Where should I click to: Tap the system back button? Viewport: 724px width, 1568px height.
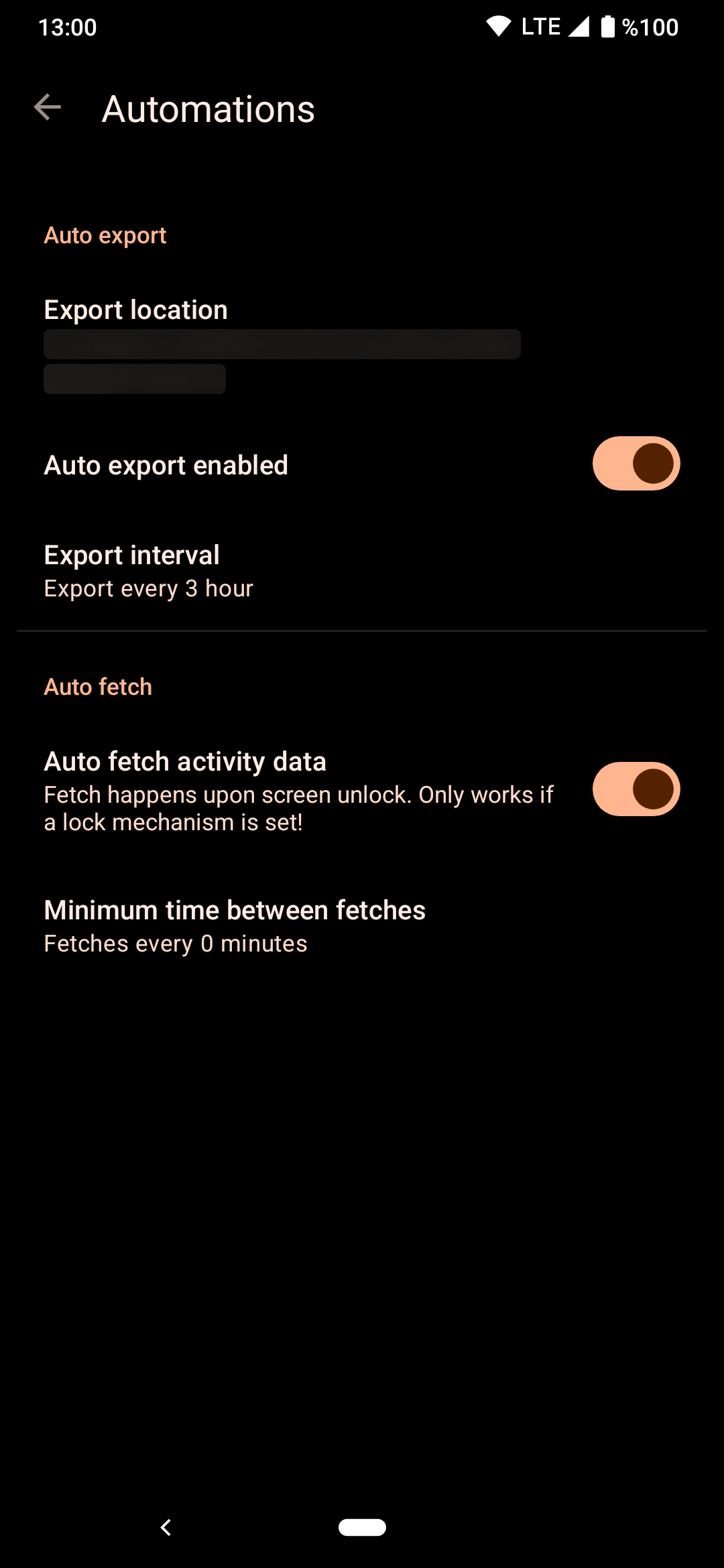[x=166, y=1527]
